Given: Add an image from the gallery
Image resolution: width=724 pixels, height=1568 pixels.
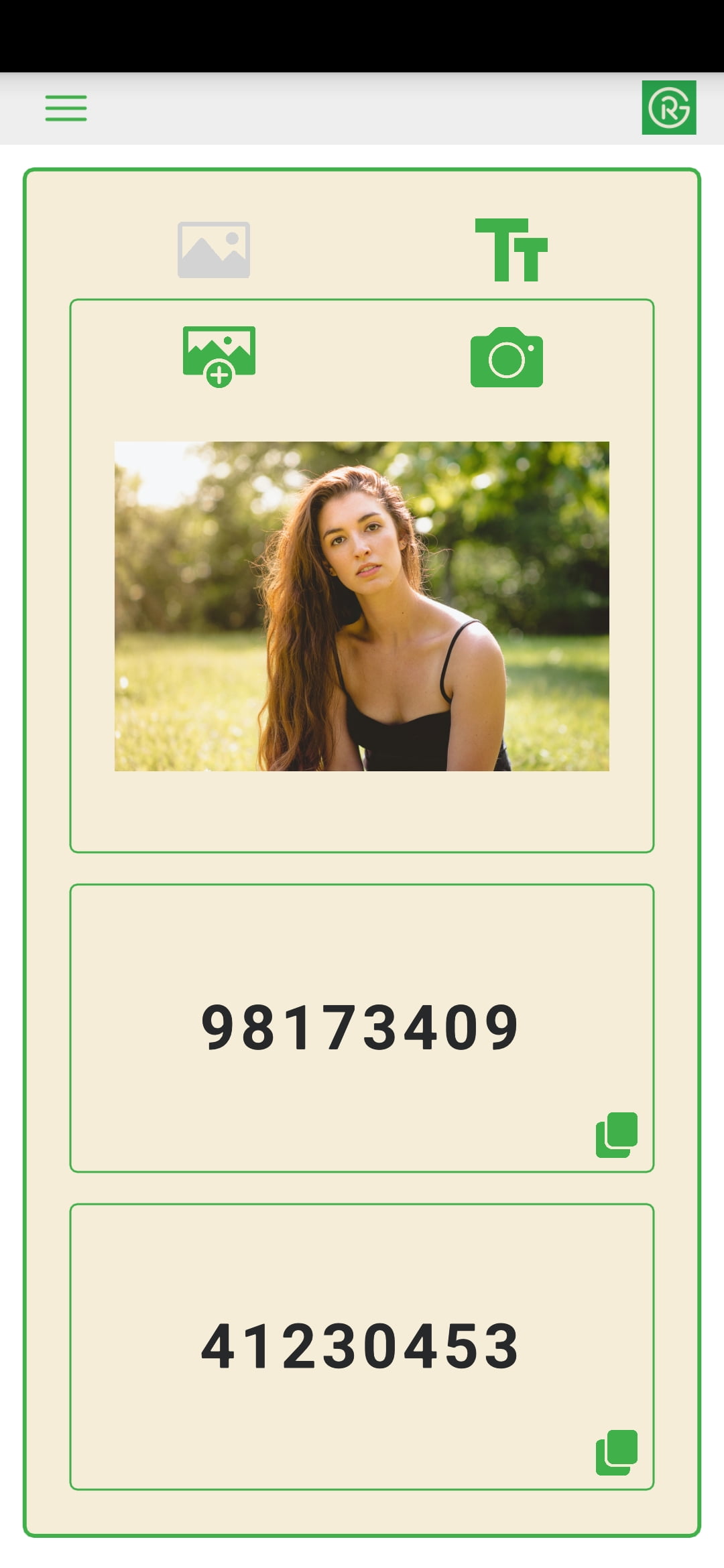Looking at the screenshot, I should click(x=219, y=356).
